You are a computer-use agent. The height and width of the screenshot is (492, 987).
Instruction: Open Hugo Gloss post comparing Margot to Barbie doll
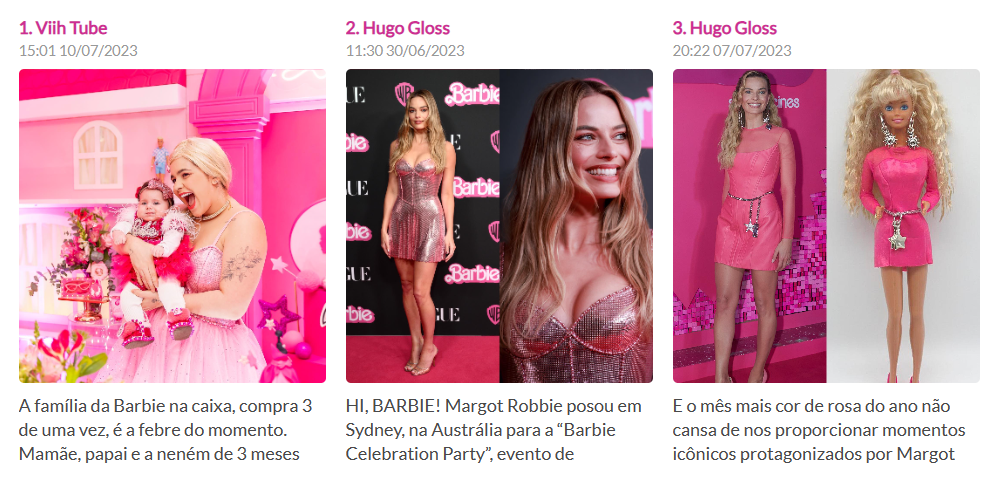tap(826, 226)
